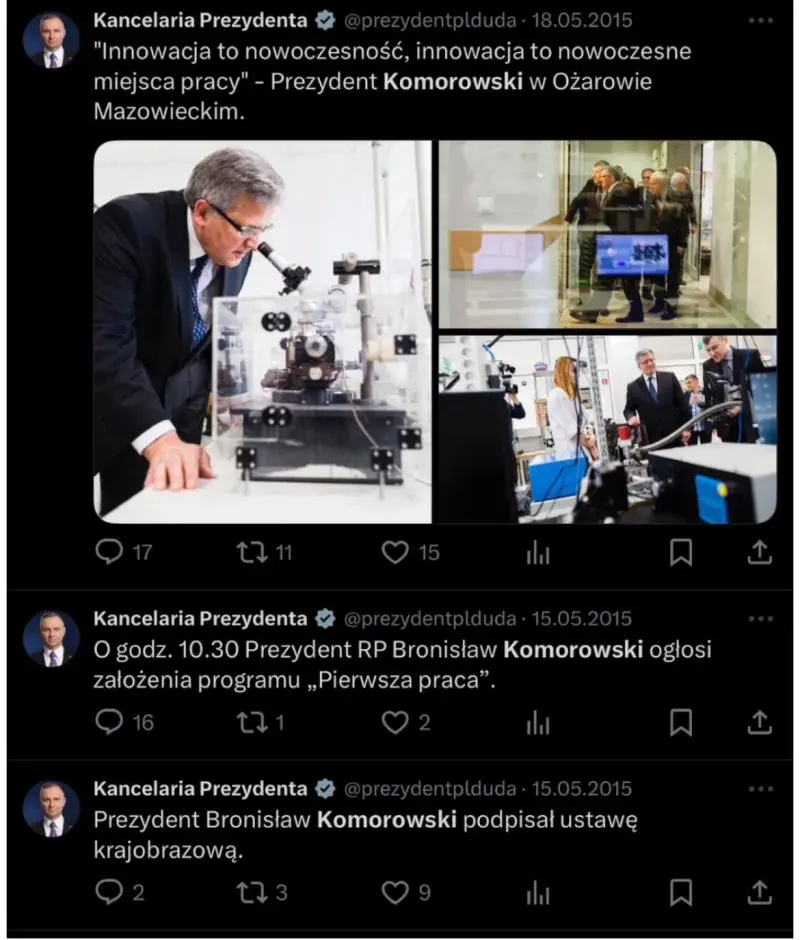Screen dimensions: 800x940
Task: Share the 'Innowacja to nowoczesność' tweet
Action: tap(760, 552)
